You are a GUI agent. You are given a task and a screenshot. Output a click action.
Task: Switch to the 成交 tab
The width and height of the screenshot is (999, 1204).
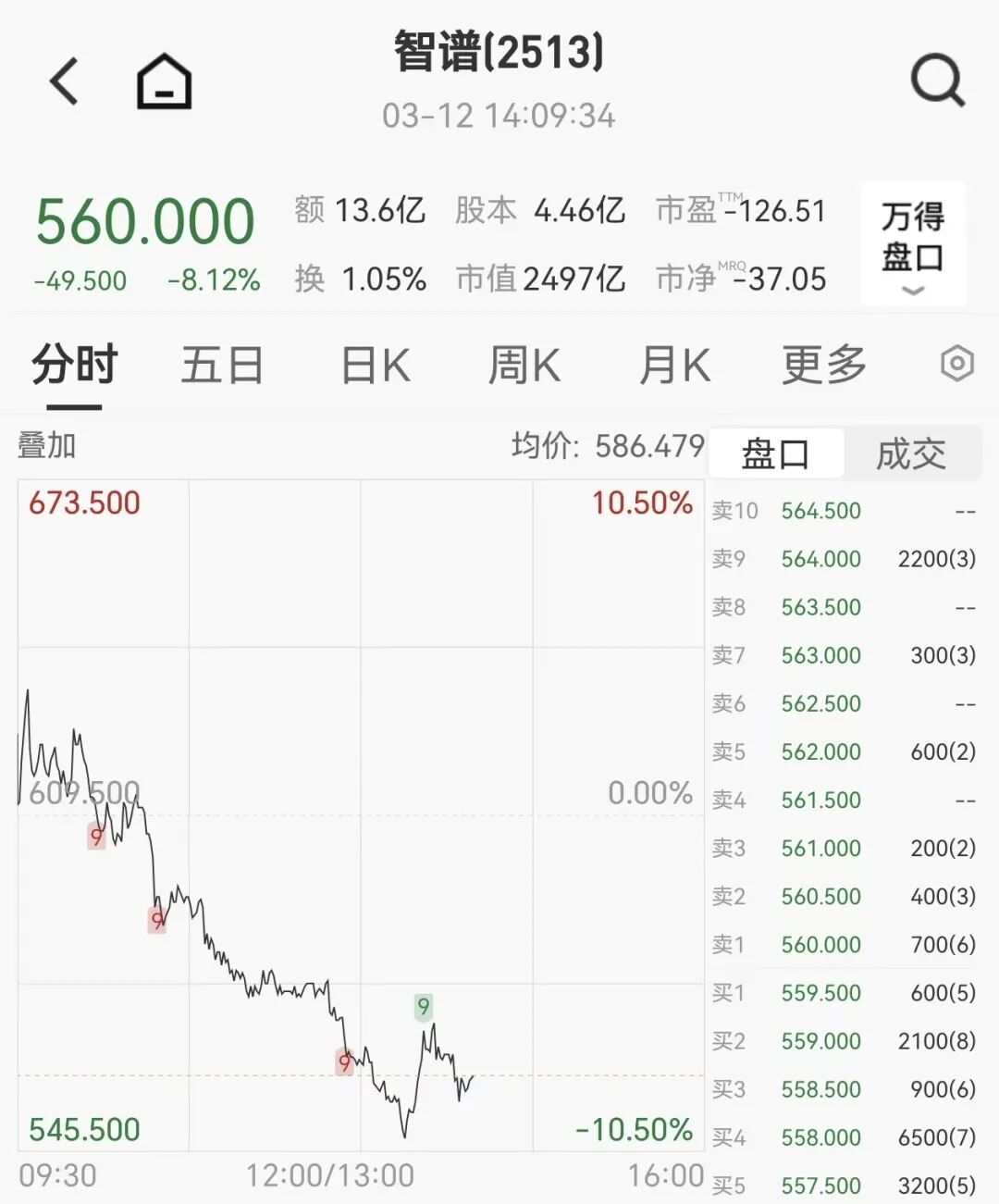pyautogui.click(x=911, y=454)
